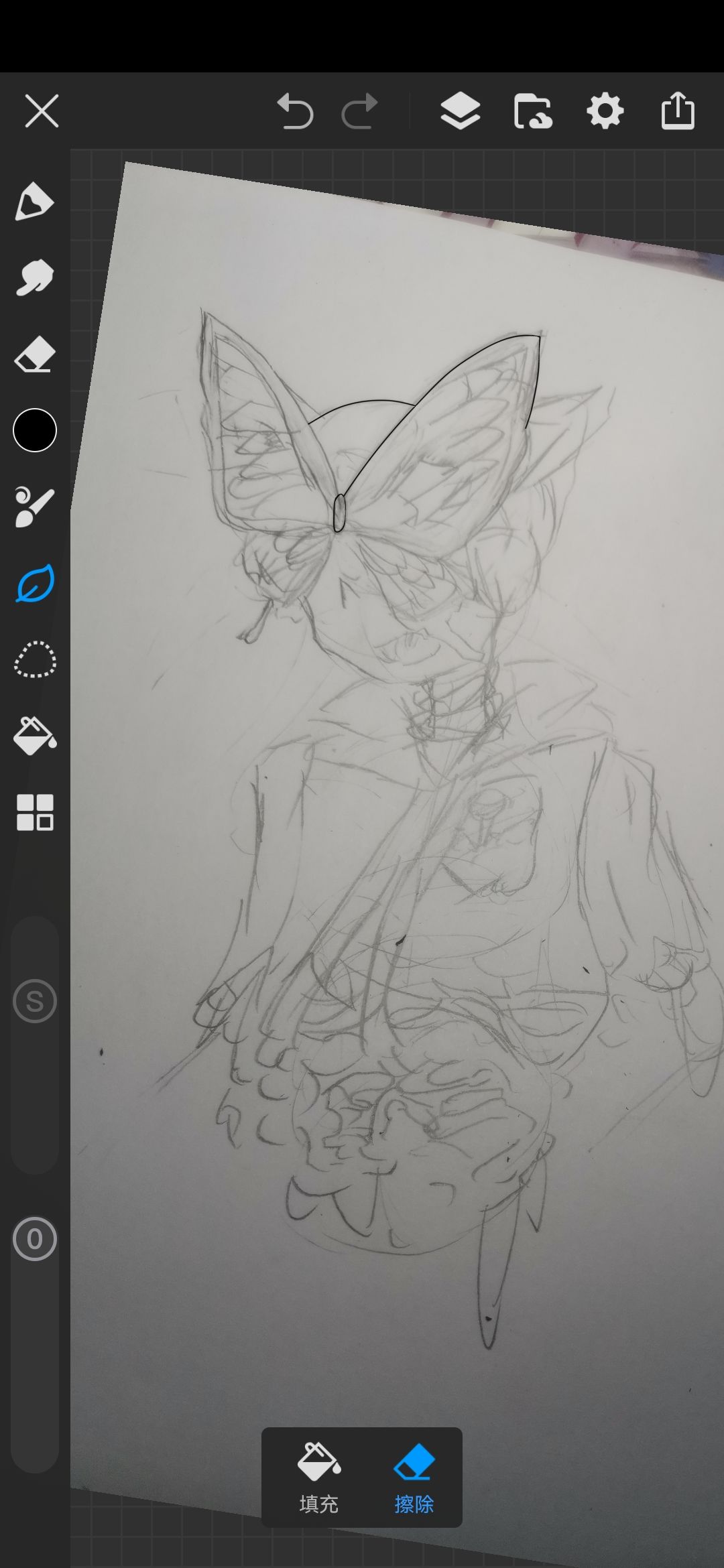Select the paint bucket in sidebar
Viewport: 724px width, 1568px height.
(x=35, y=736)
